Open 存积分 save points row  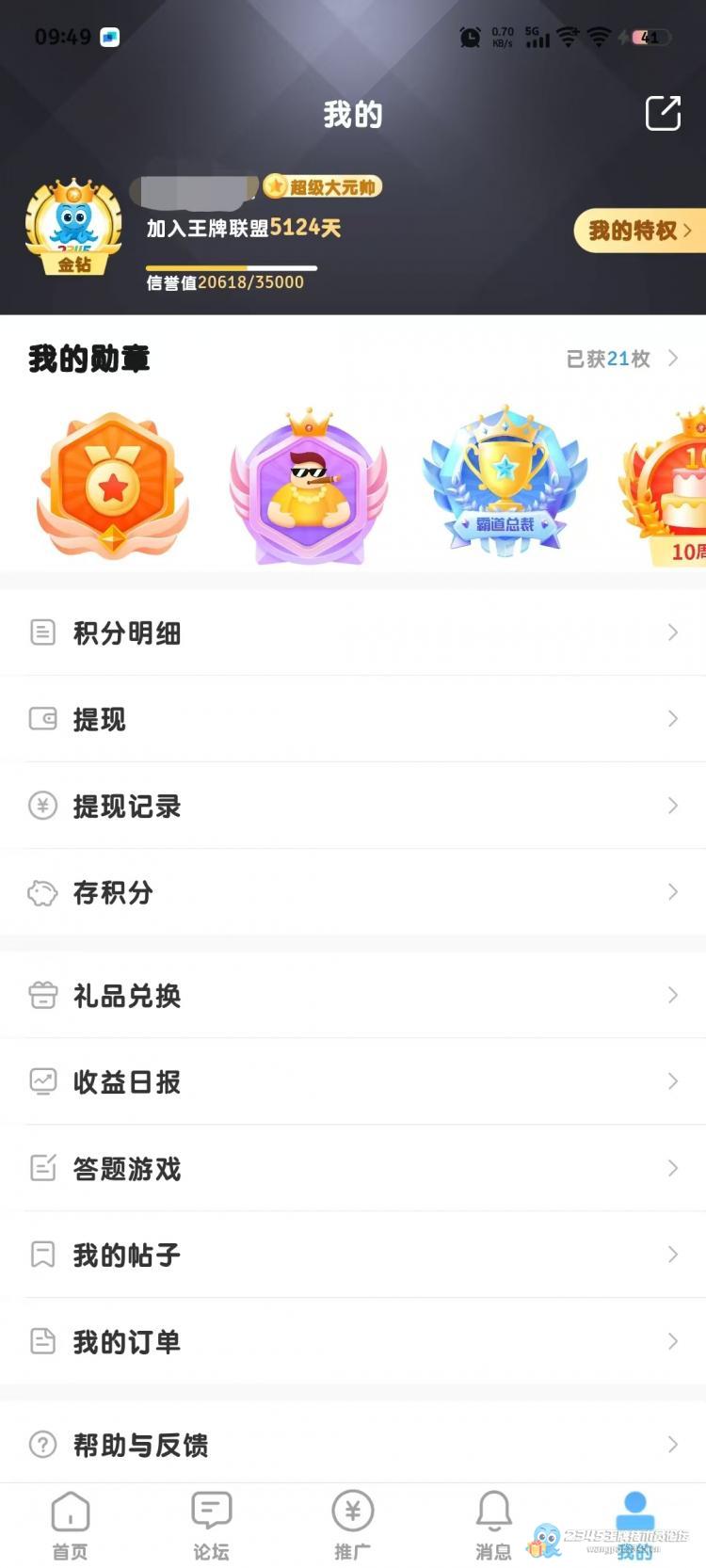coord(352,892)
